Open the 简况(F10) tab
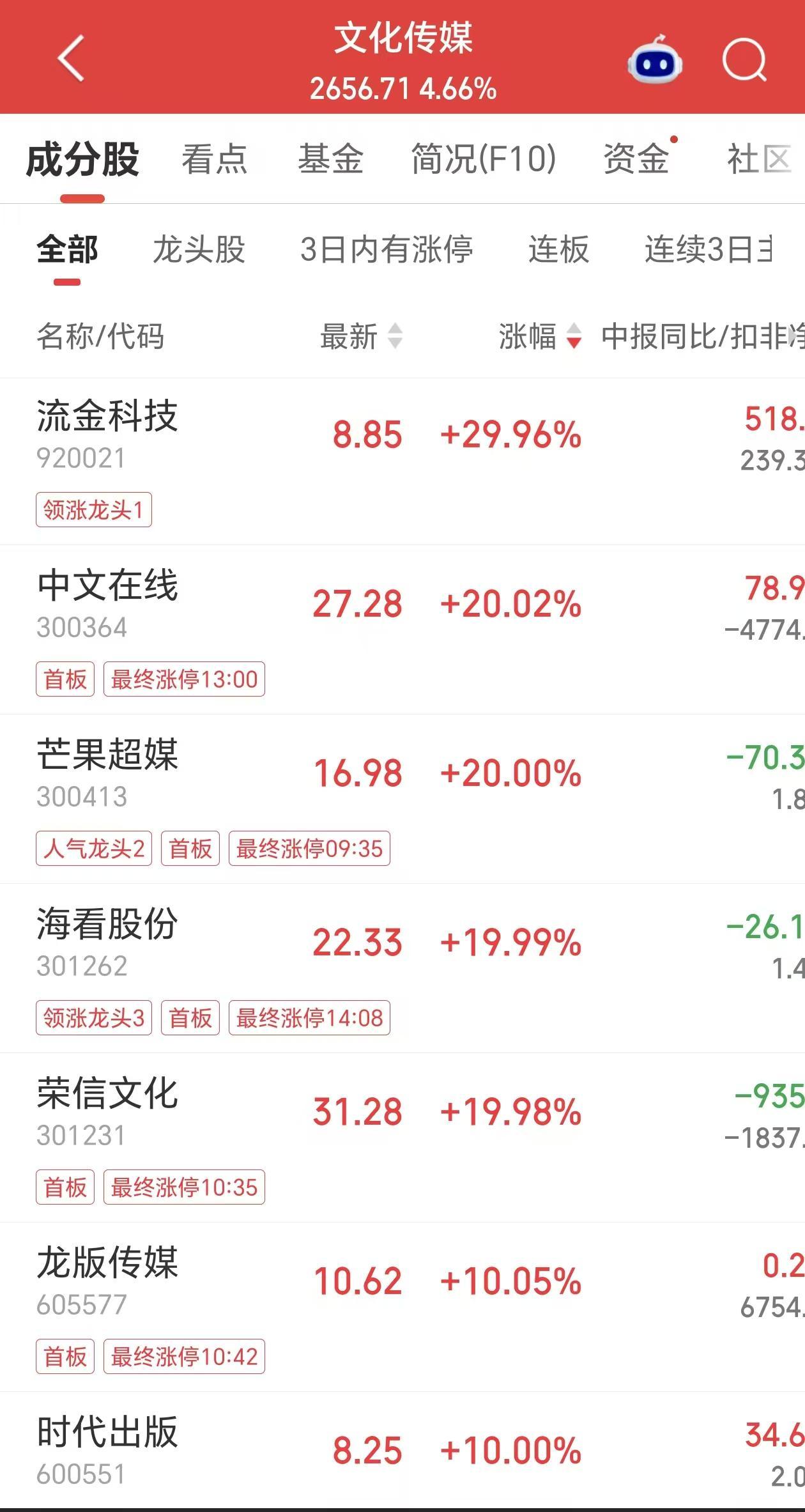The image size is (805, 1512). (484, 158)
